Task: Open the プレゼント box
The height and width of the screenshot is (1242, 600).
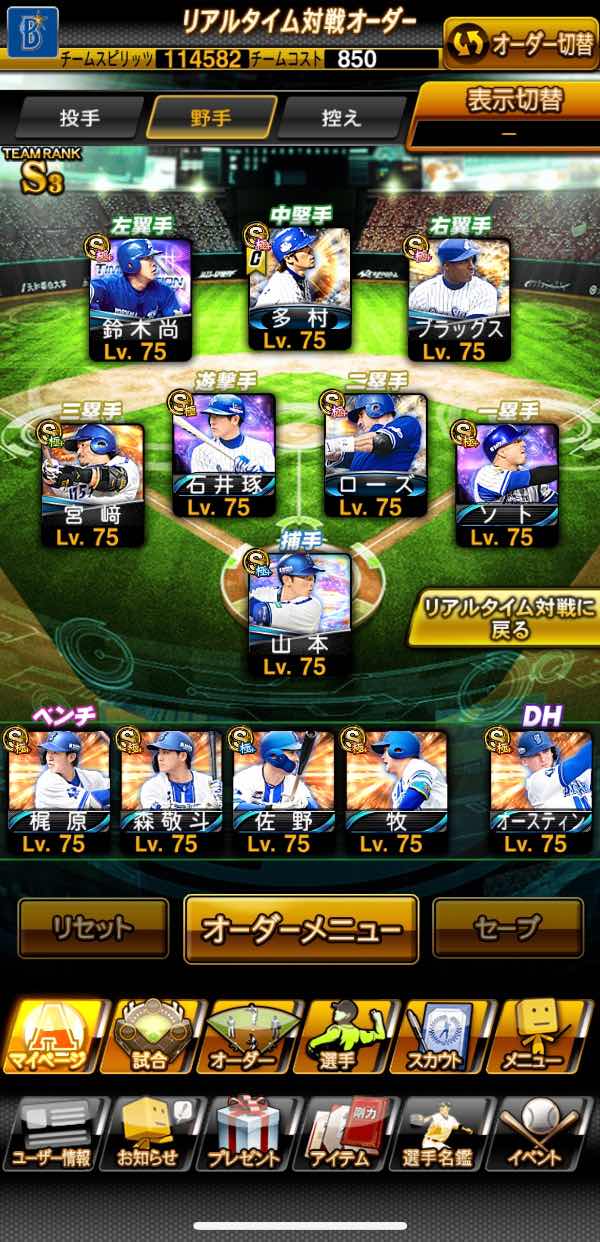Action: (246, 1135)
